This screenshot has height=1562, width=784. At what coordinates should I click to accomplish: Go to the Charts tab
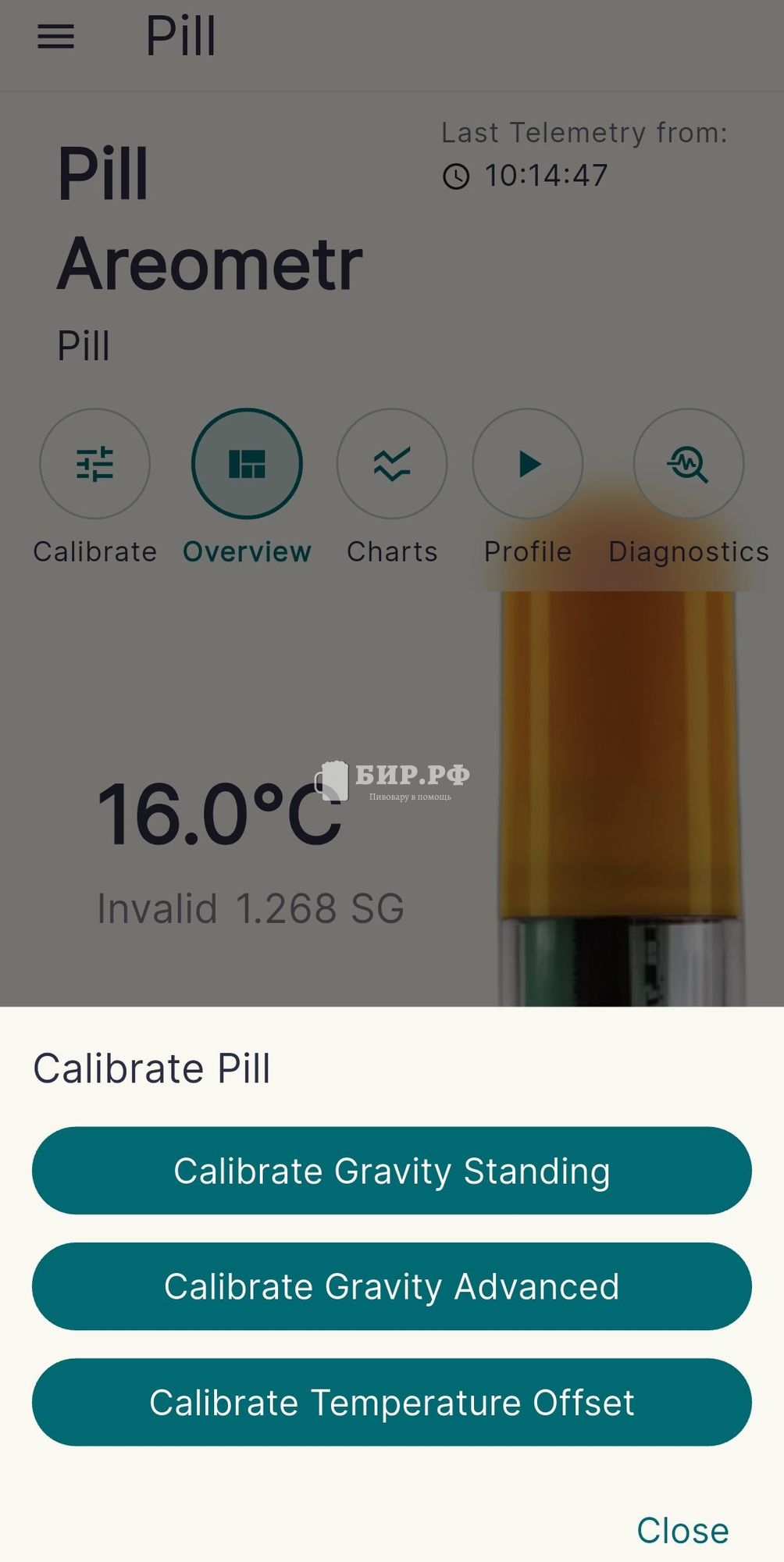pyautogui.click(x=392, y=464)
